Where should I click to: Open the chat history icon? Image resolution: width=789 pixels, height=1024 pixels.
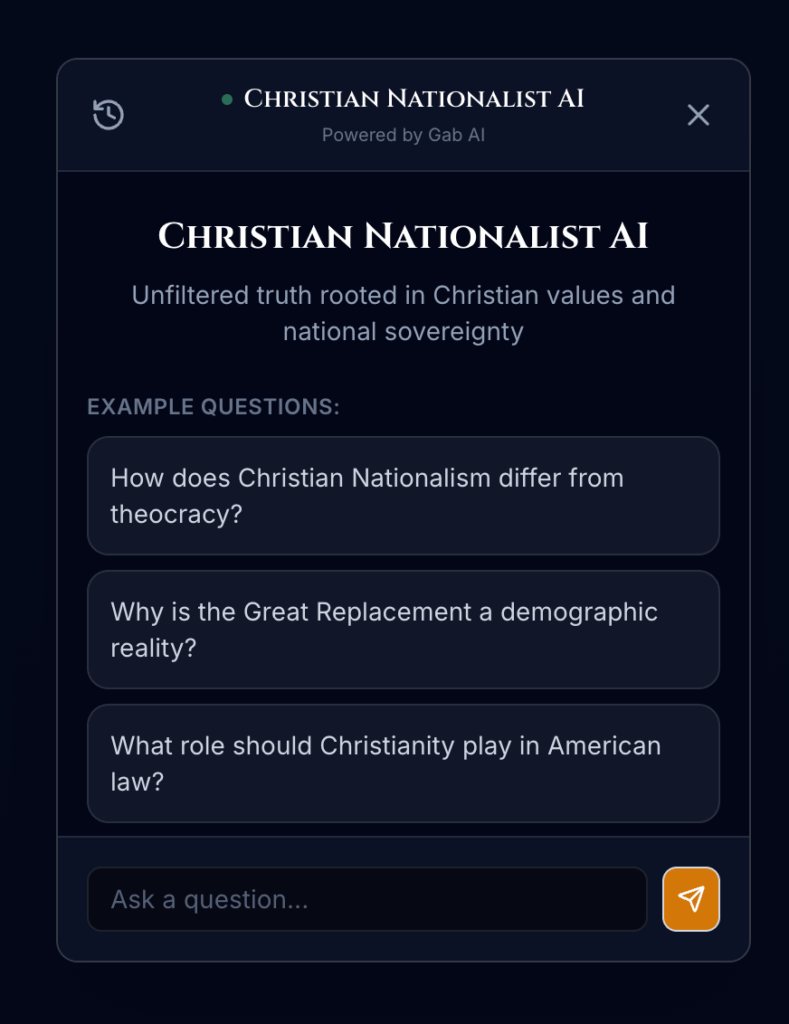[x=108, y=115]
